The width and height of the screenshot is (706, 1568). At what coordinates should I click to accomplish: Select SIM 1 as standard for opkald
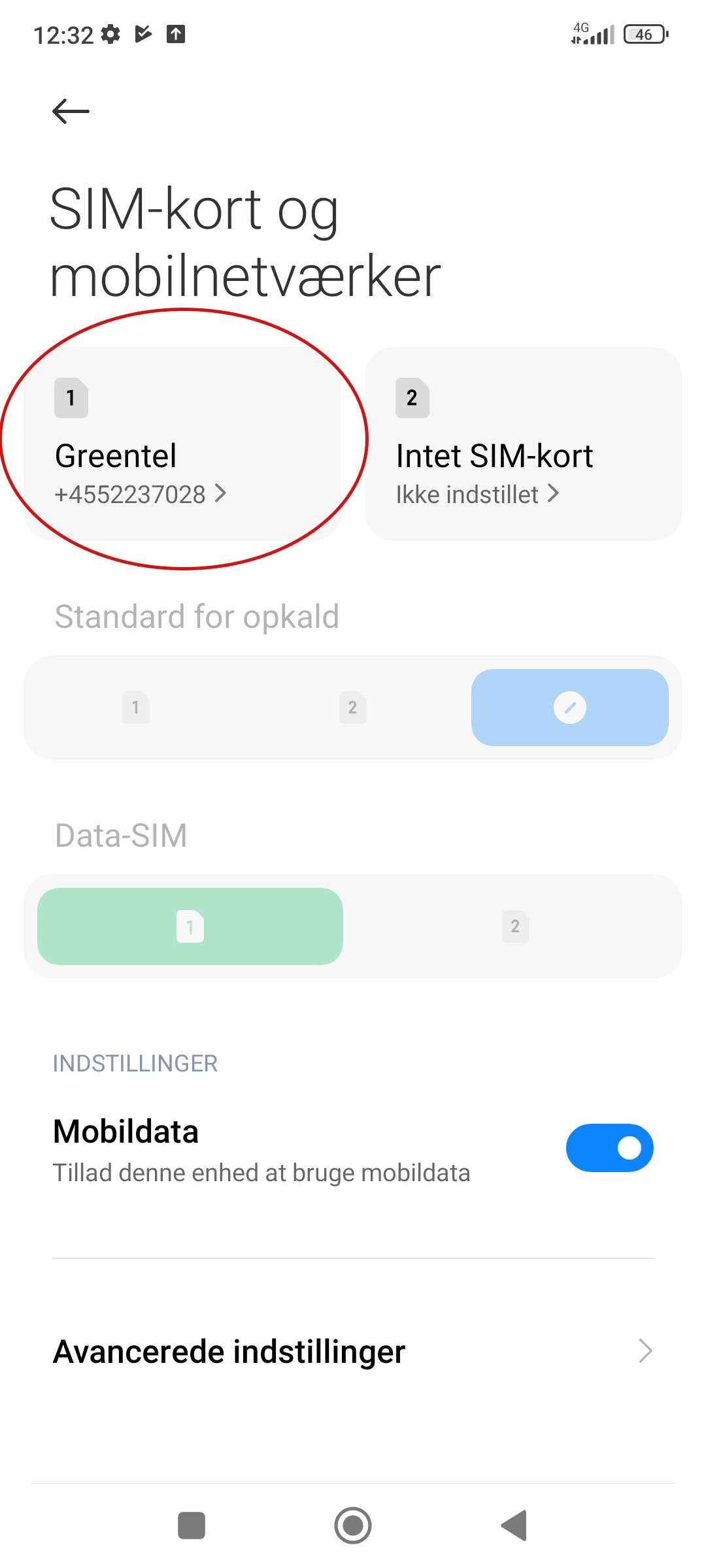136,708
